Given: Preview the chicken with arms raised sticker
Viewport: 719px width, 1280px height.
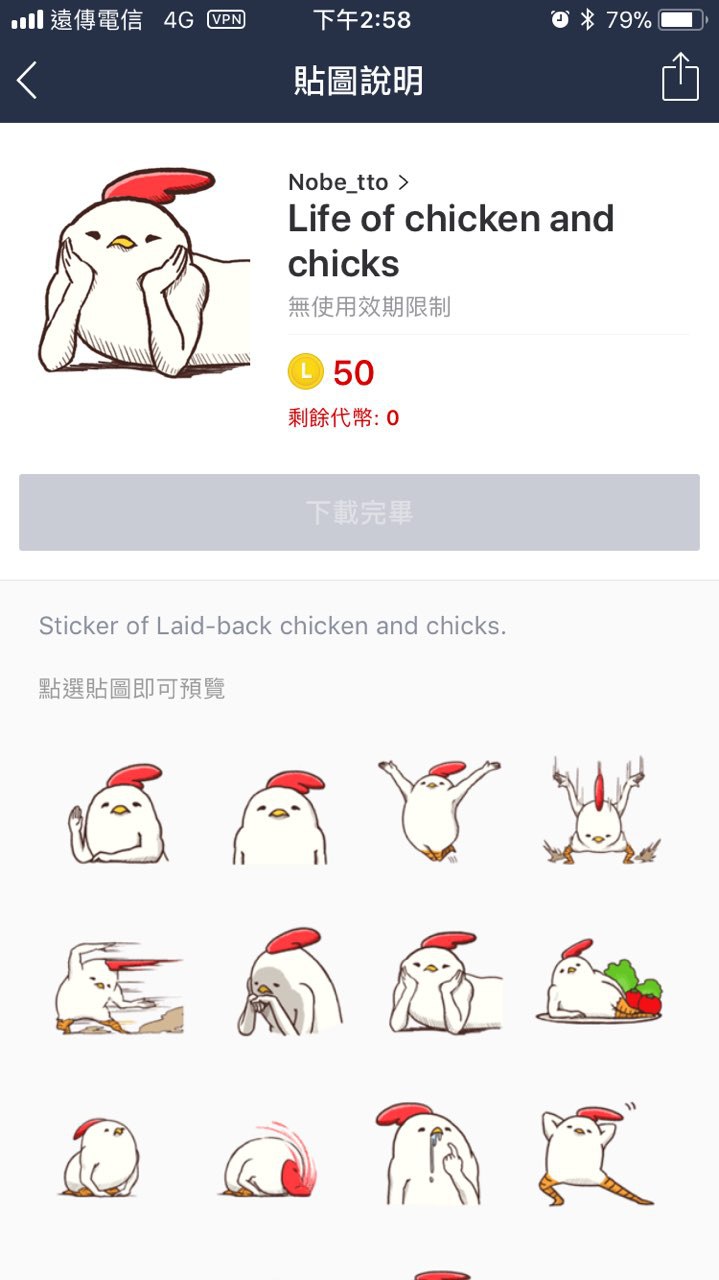Looking at the screenshot, I should pyautogui.click(x=438, y=812).
